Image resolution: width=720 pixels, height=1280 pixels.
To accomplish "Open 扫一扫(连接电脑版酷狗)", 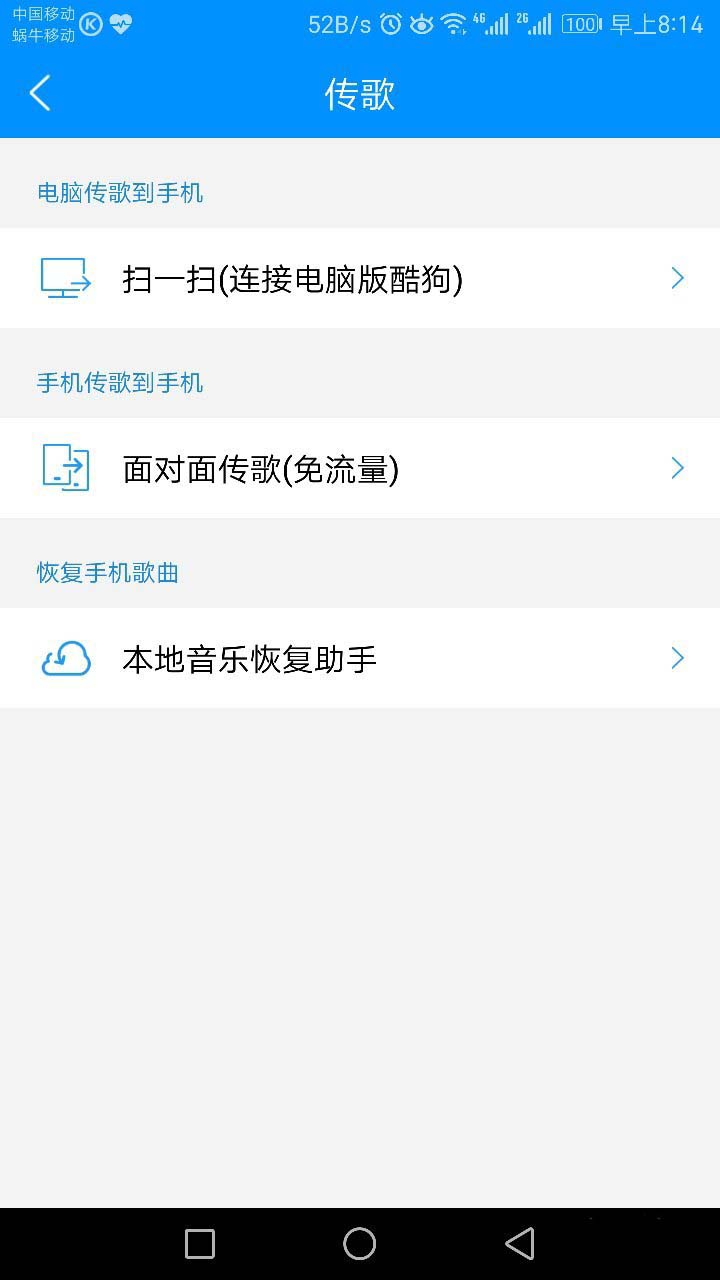I will point(360,278).
